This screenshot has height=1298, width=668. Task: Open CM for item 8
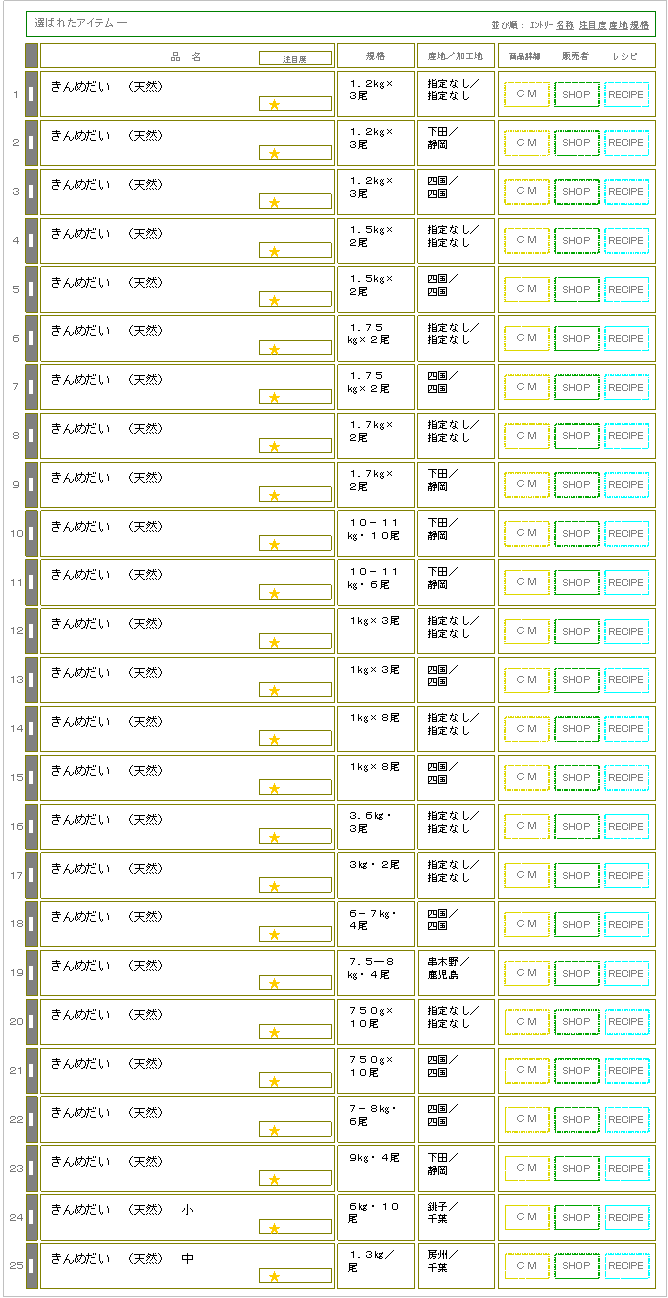point(527,436)
